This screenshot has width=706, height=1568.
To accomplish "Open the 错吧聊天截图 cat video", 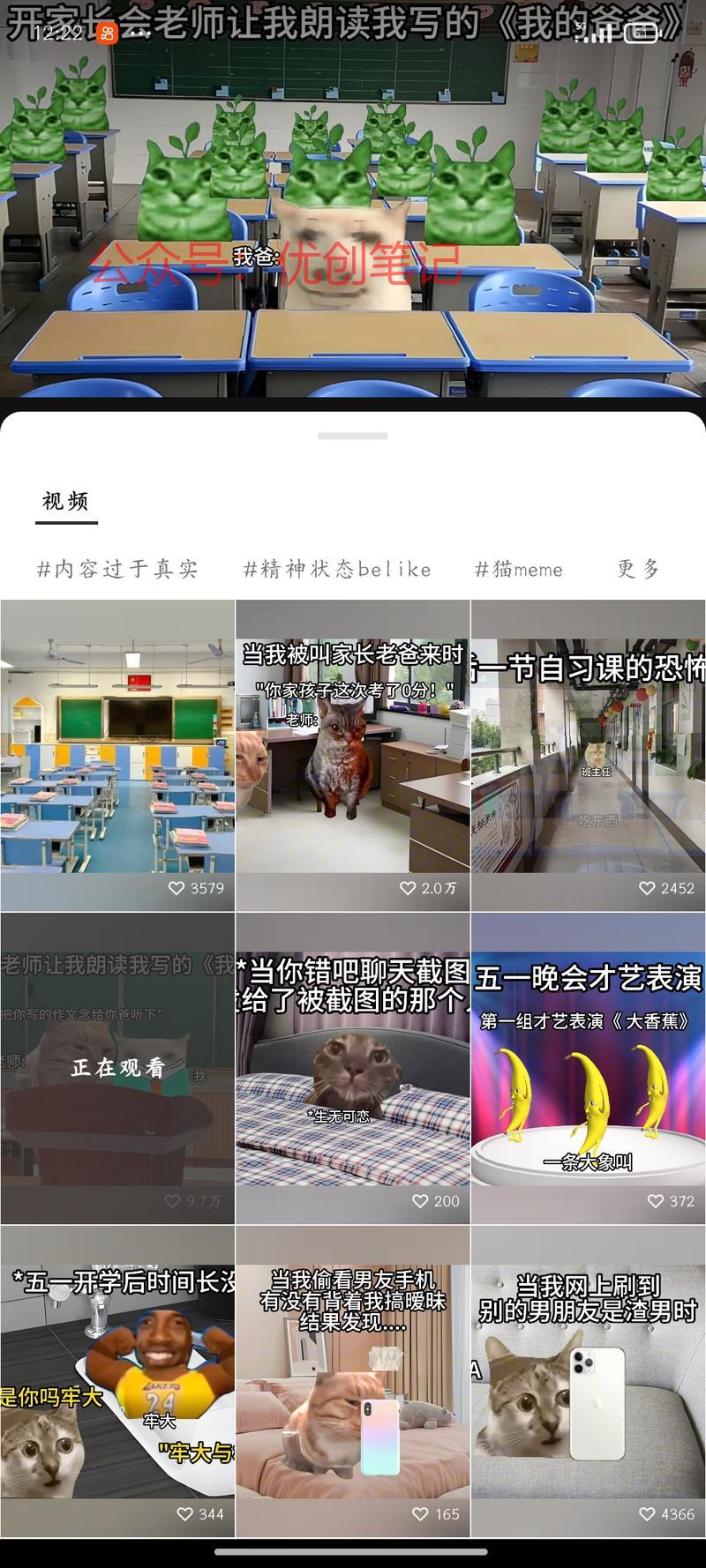I will point(353,1068).
